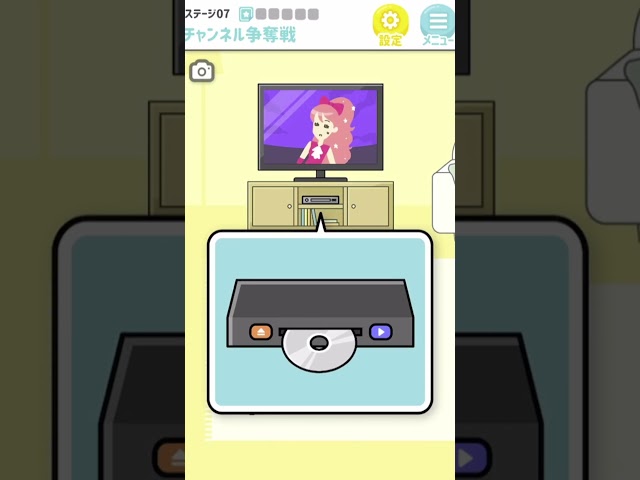640x480 pixels.
Task: Open the 設定 settings gear
Action: pyautogui.click(x=390, y=24)
